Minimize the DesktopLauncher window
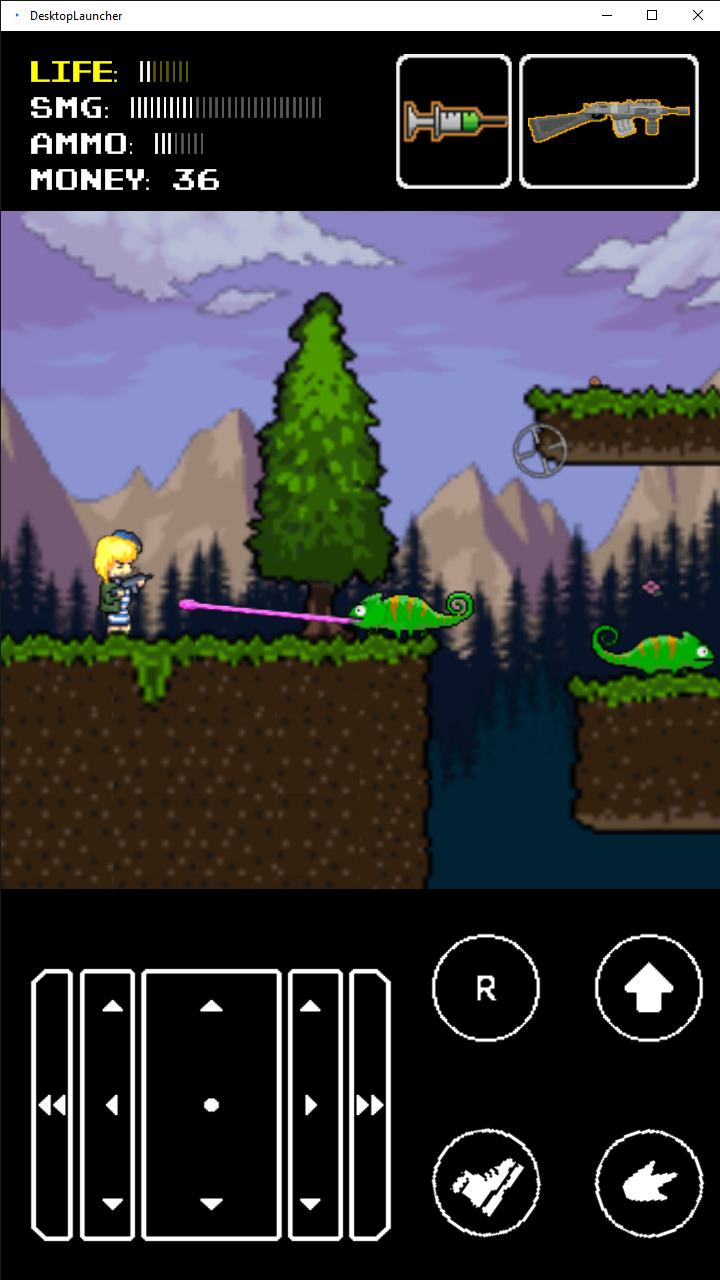This screenshot has width=720, height=1280. tap(605, 15)
